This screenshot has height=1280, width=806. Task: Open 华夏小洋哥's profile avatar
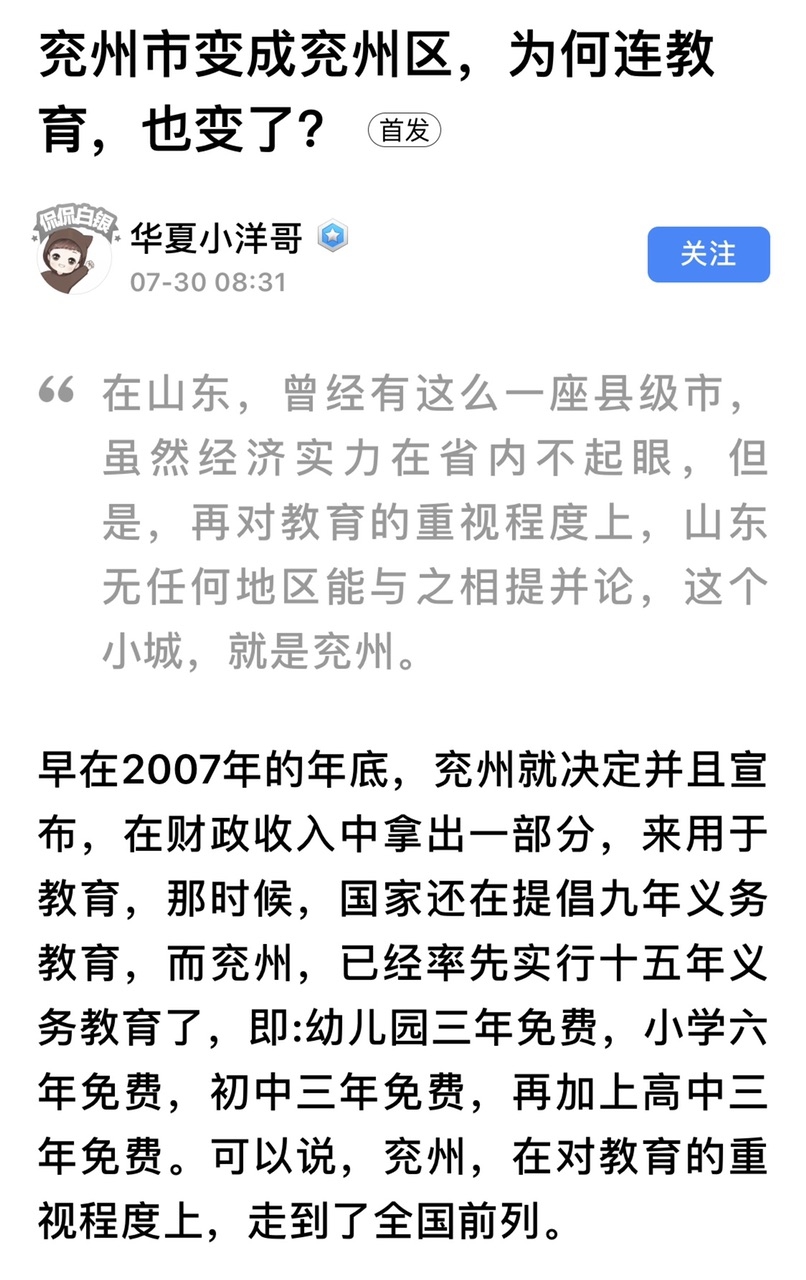coord(75,252)
